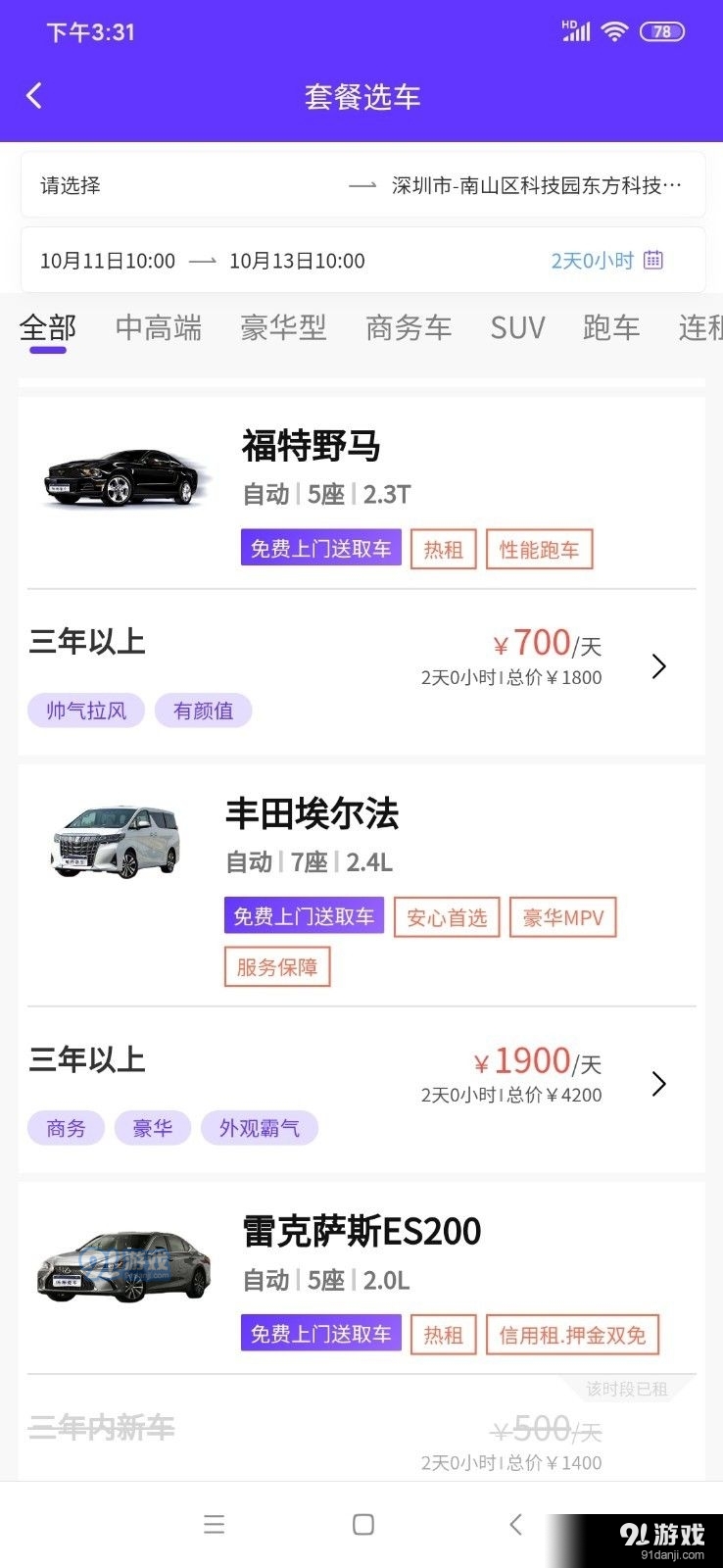Viewport: 723px width, 1568px height.
Task: Toggle the 安心首选 tag on 丰田埃尔法
Action: pos(447,916)
